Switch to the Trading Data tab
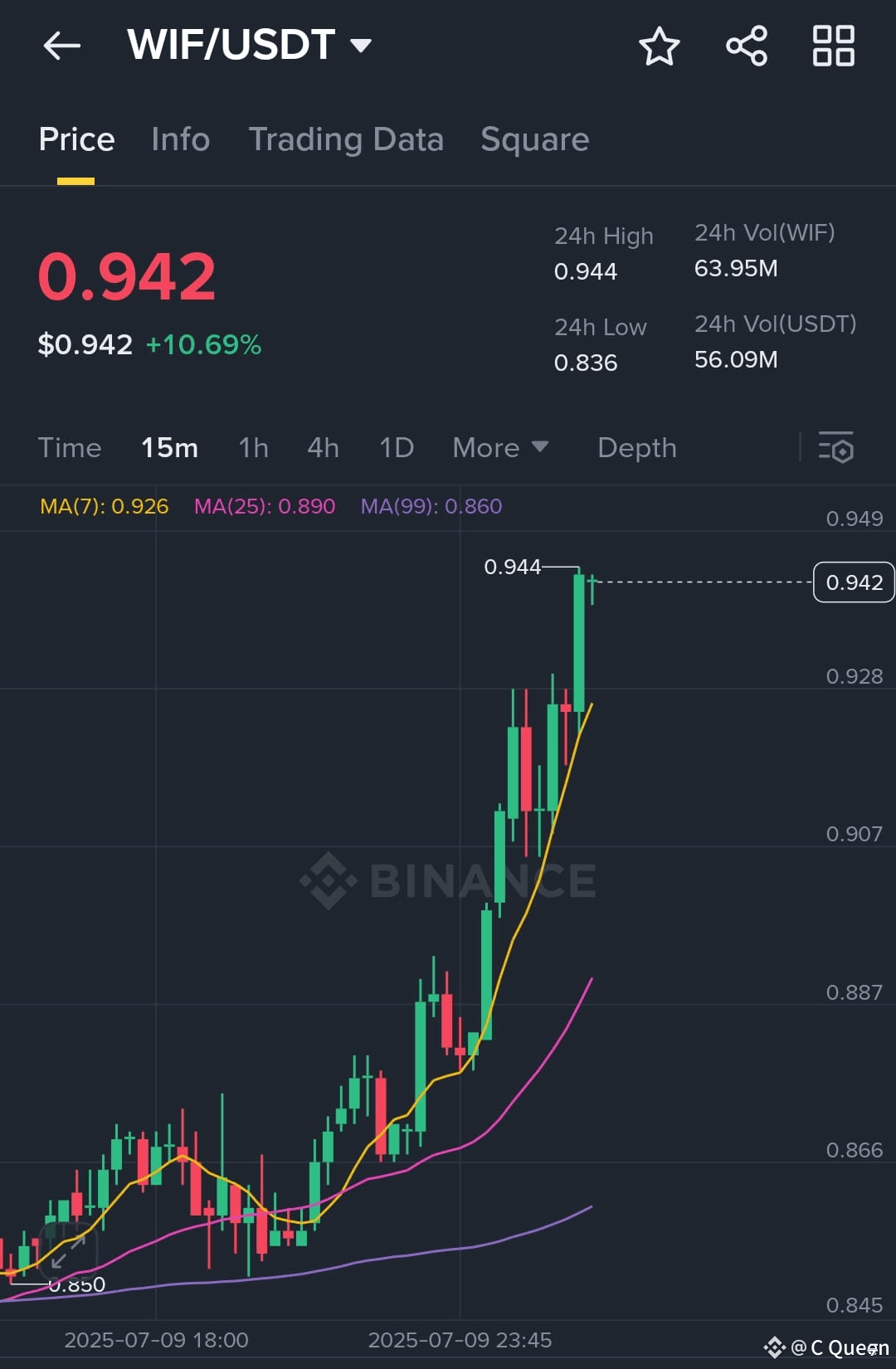This screenshot has width=896, height=1369. point(347,139)
